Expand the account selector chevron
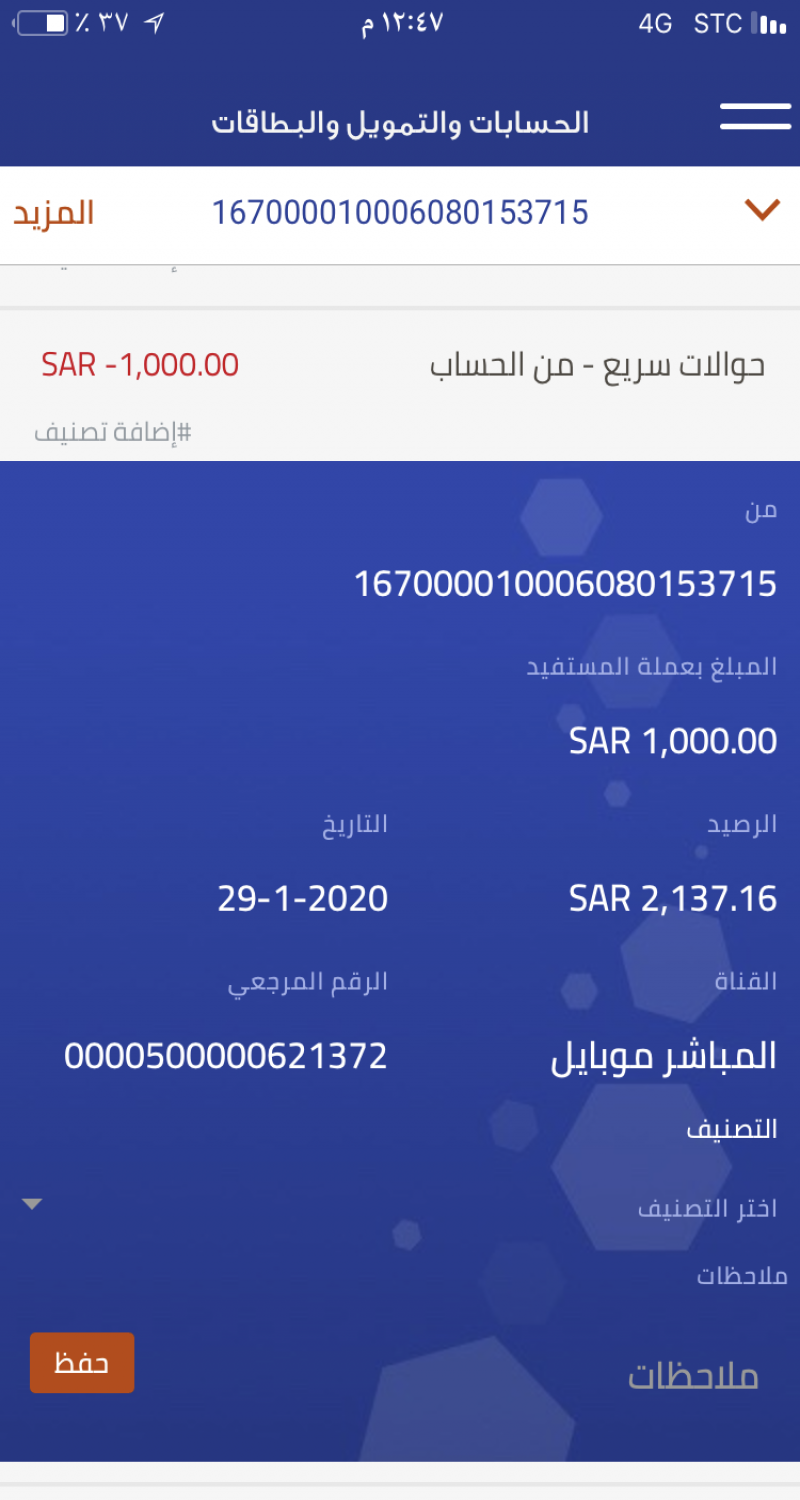 pyautogui.click(x=762, y=210)
